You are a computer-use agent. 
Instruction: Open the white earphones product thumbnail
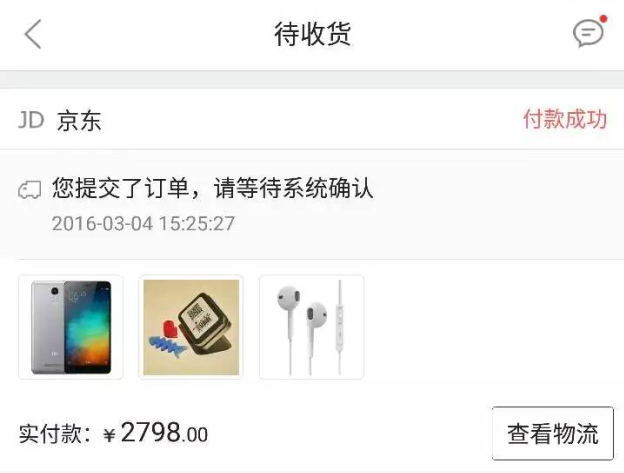[311, 327]
